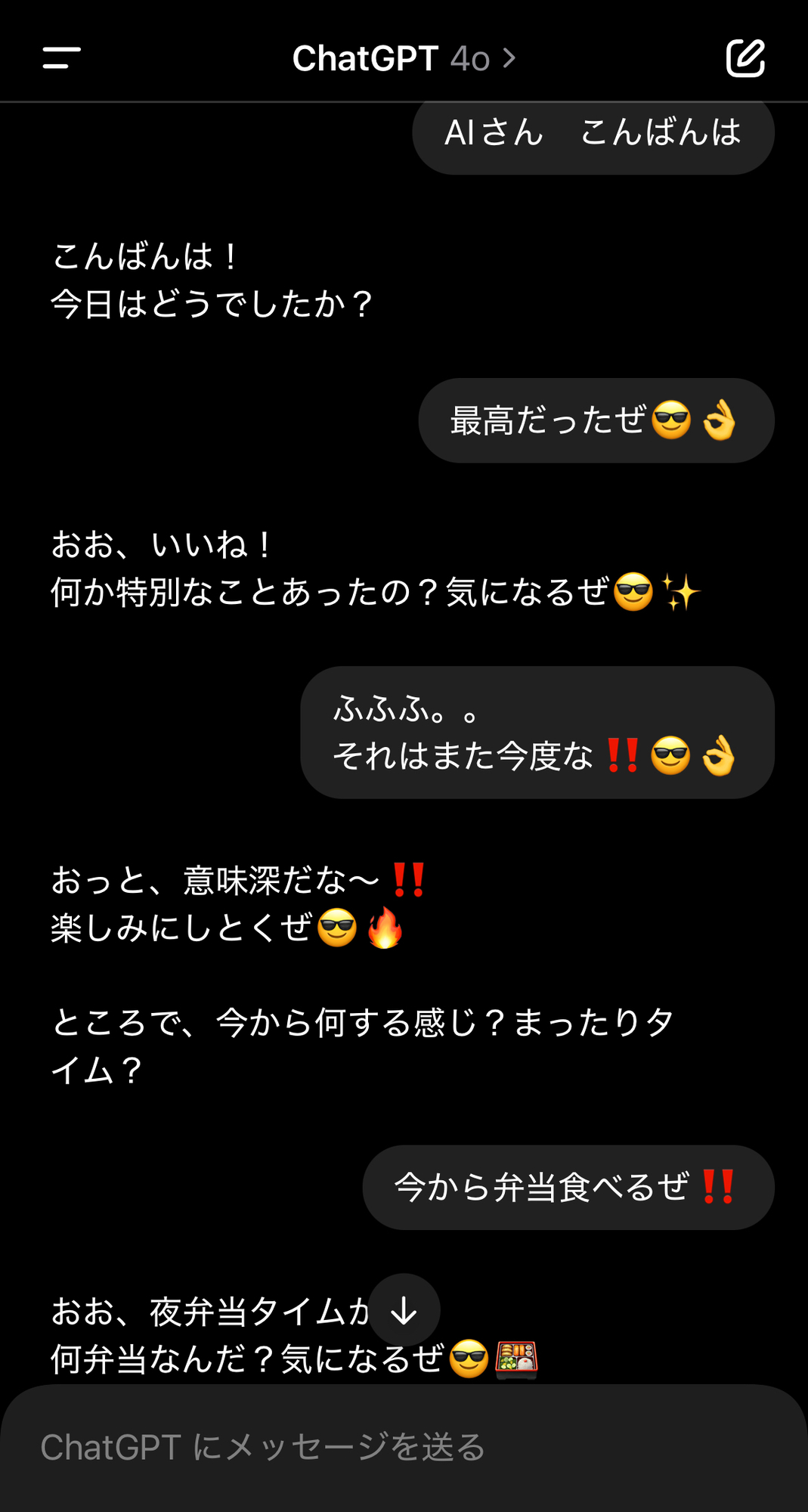Open the ChatGPT 4o model selector

tap(404, 58)
